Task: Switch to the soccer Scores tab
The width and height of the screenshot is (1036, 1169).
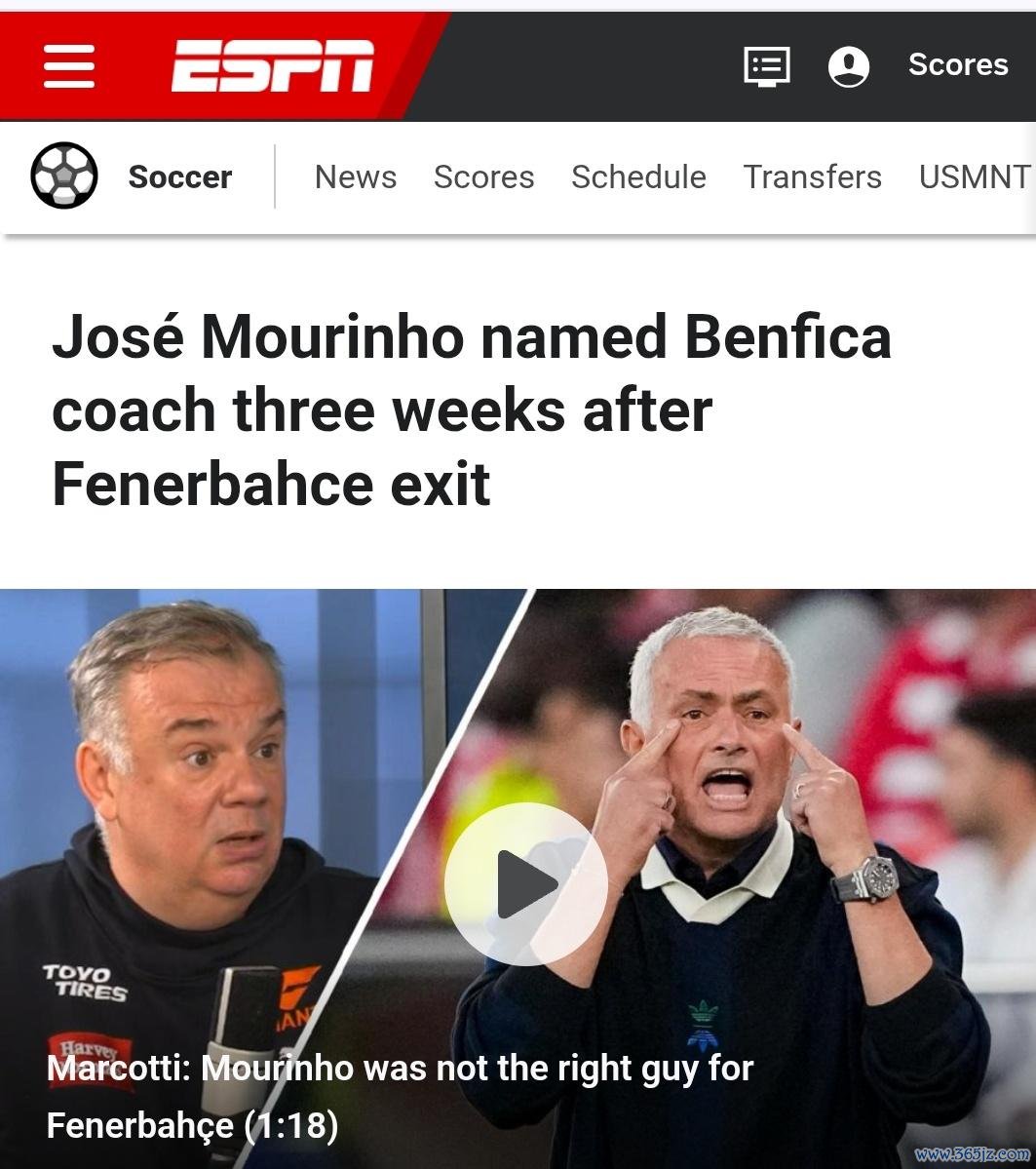Action: (x=483, y=176)
